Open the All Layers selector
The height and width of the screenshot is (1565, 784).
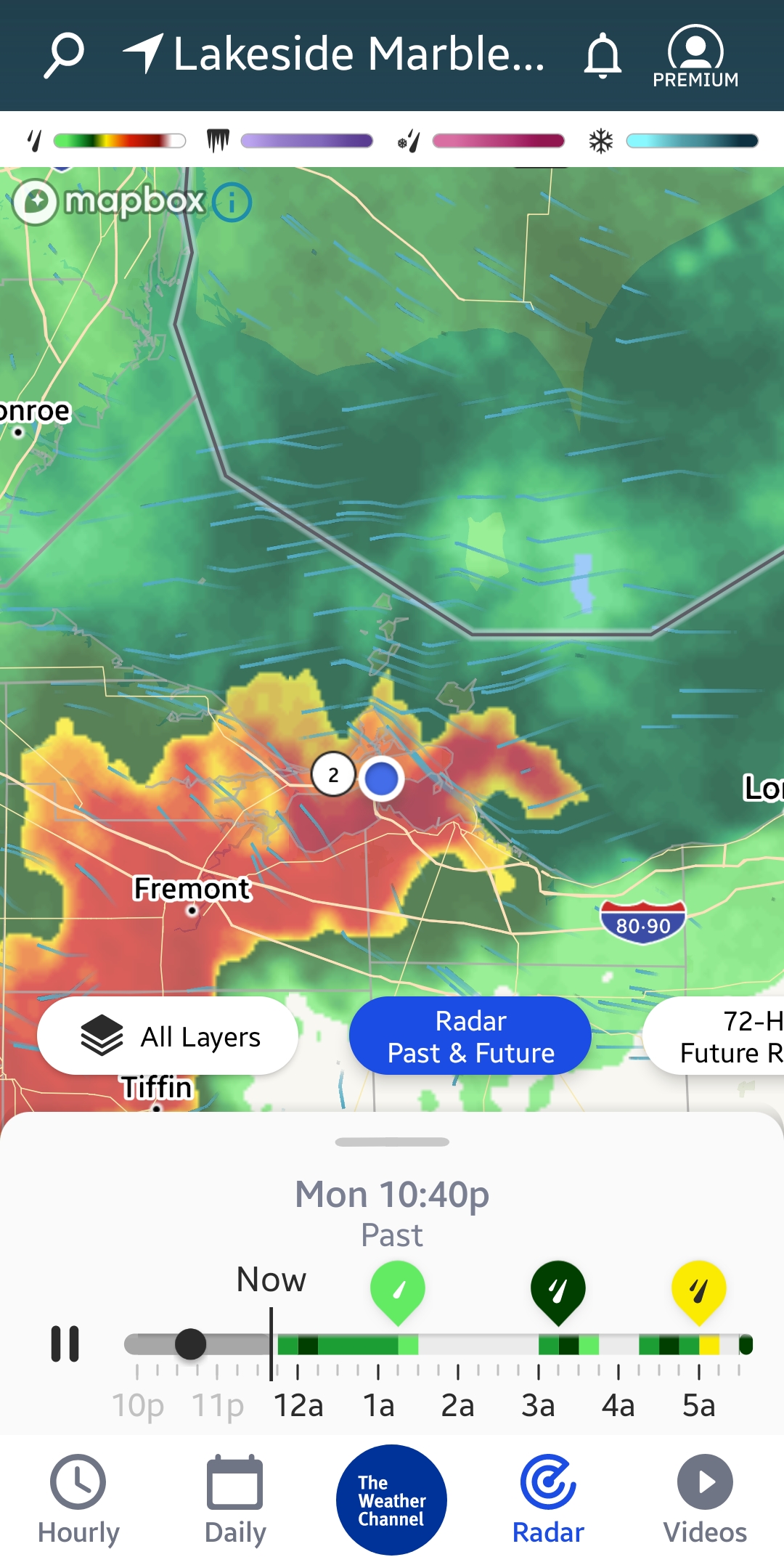168,1036
